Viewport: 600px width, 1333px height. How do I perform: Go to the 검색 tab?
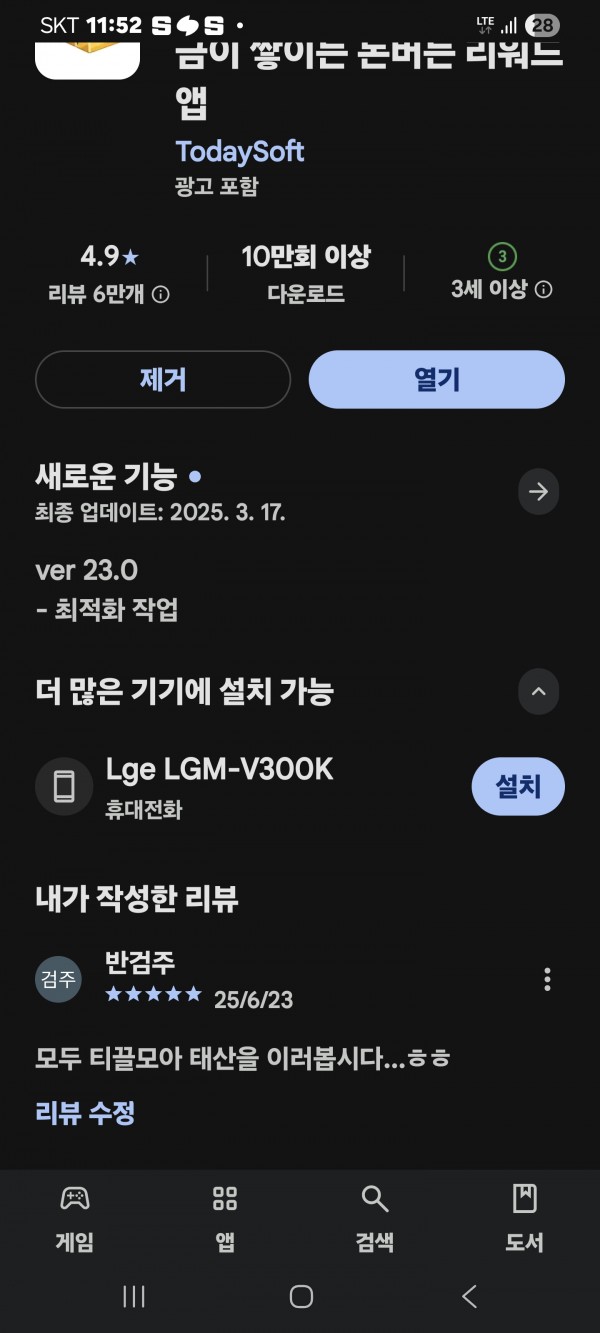[x=375, y=1217]
